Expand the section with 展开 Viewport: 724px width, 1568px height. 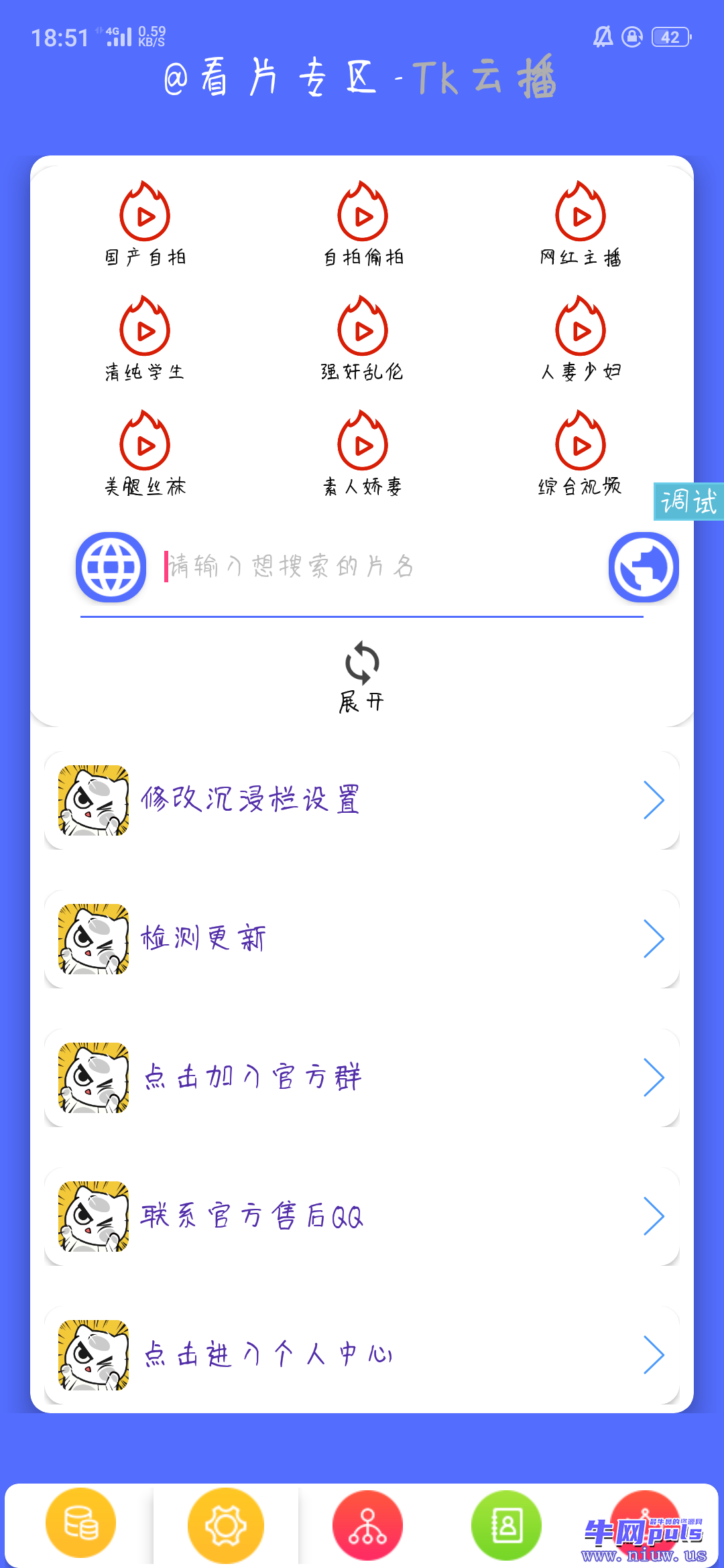click(362, 677)
